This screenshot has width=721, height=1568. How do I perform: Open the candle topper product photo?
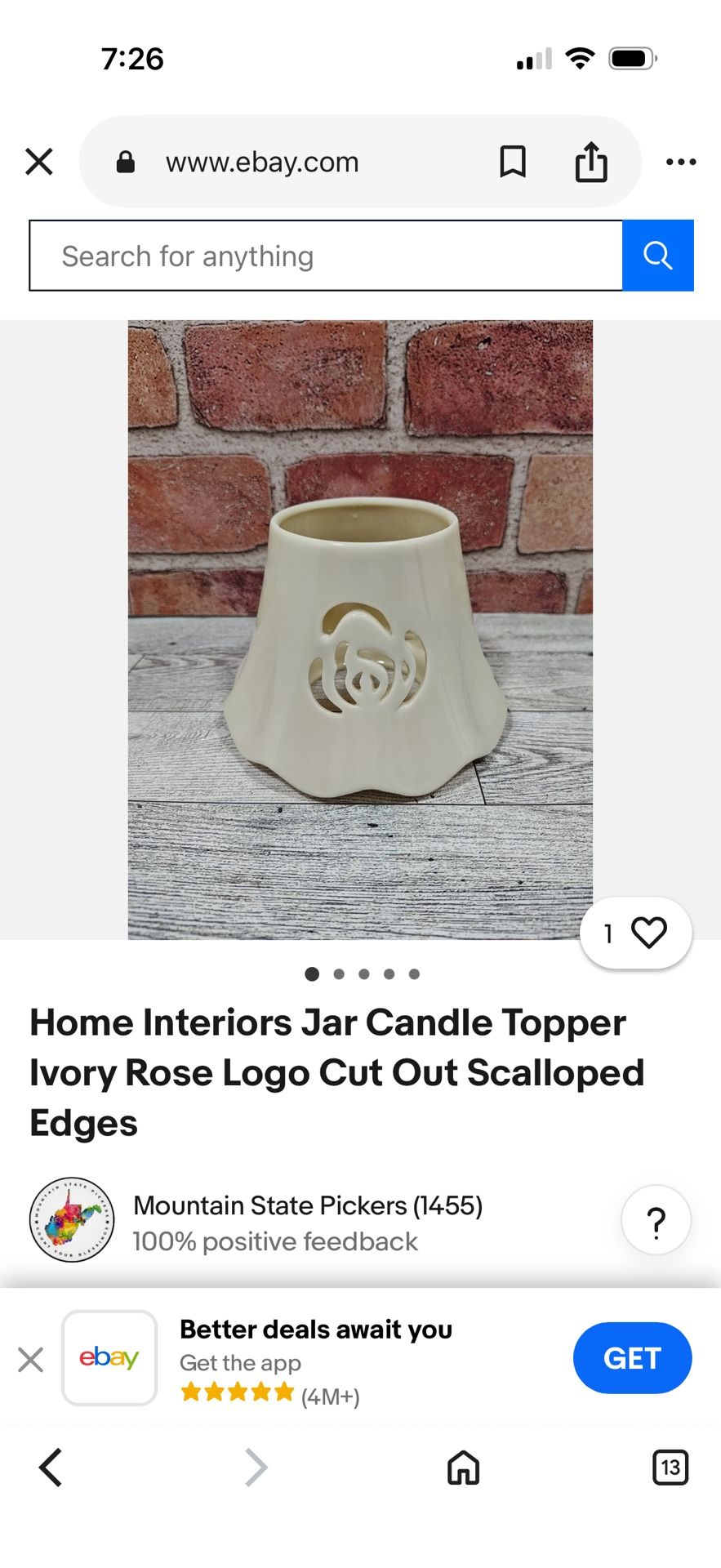tap(360, 630)
